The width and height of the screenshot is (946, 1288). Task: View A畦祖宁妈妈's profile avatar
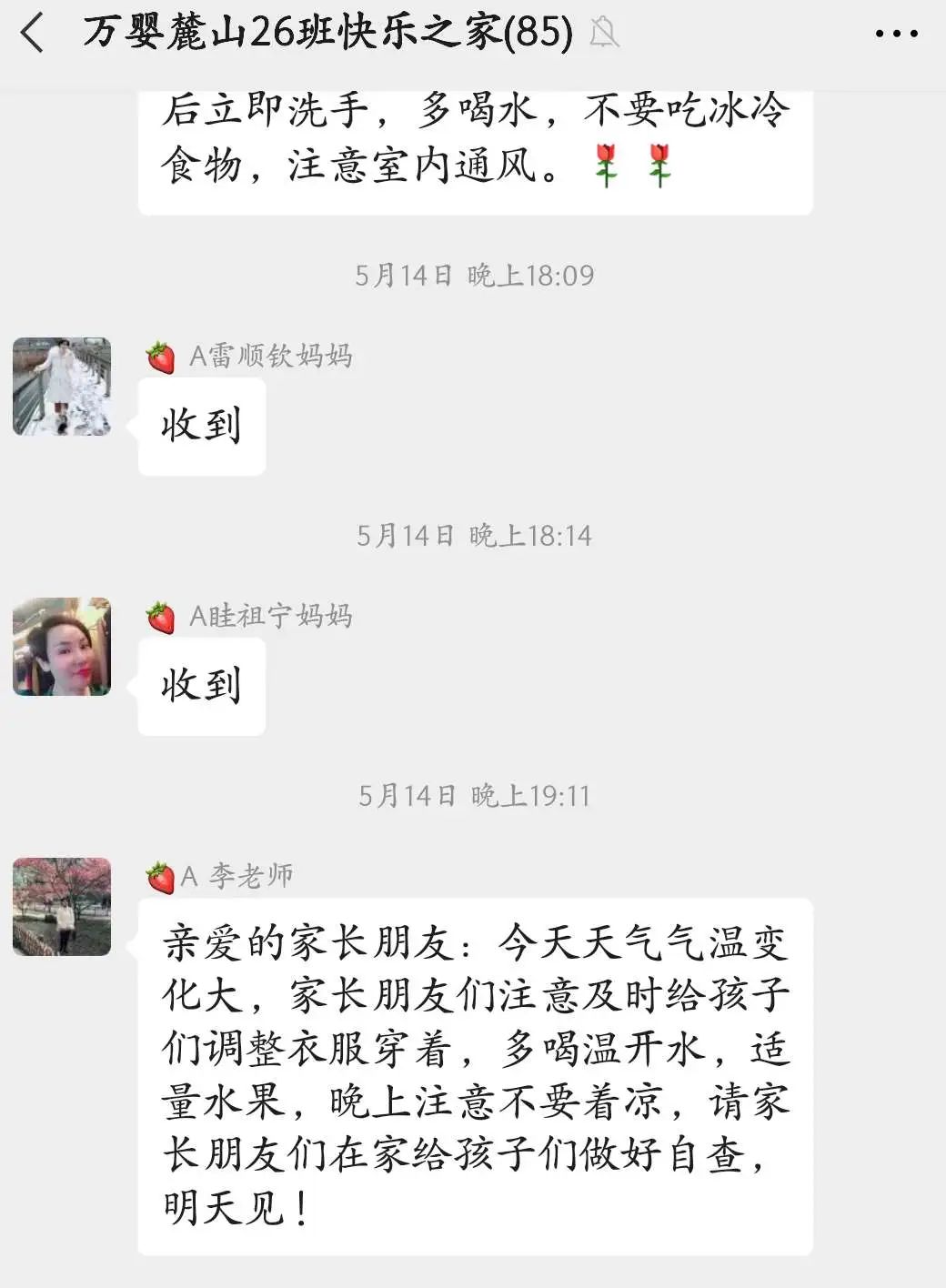62,647
